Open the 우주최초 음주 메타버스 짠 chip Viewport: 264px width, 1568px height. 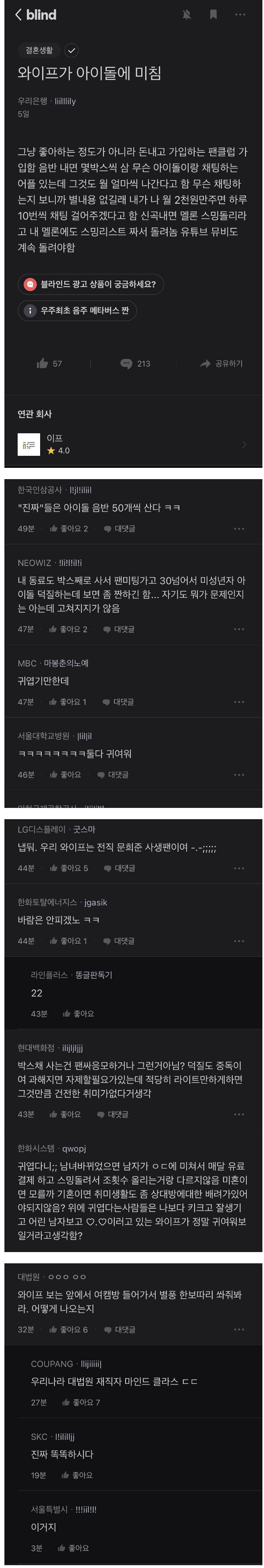coord(77,310)
